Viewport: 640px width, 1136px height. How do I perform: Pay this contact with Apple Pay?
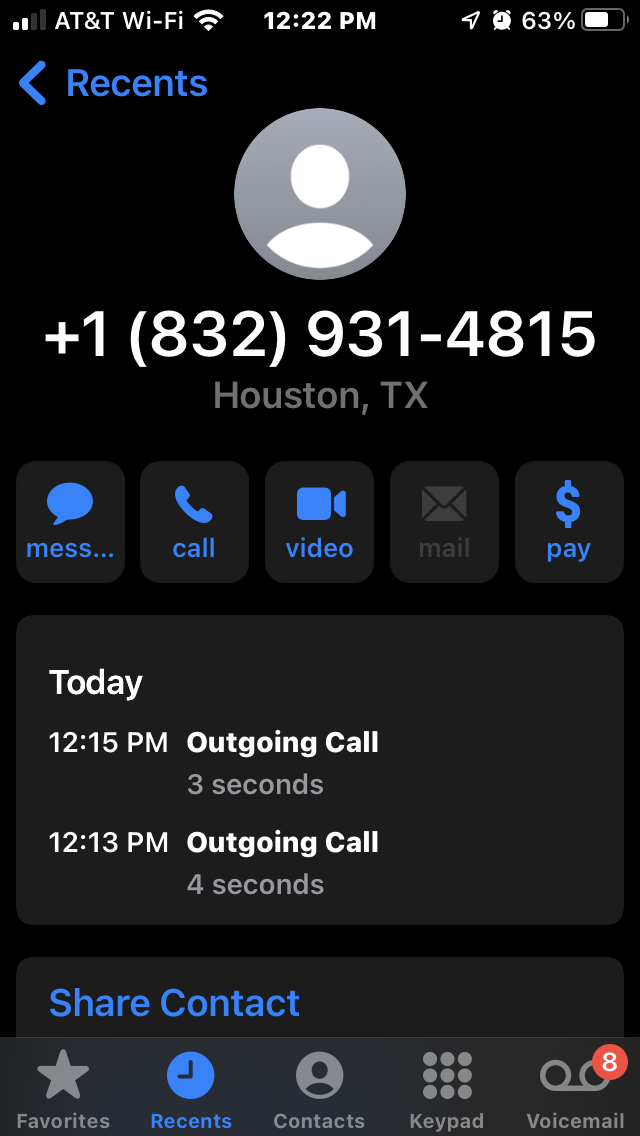(x=568, y=521)
